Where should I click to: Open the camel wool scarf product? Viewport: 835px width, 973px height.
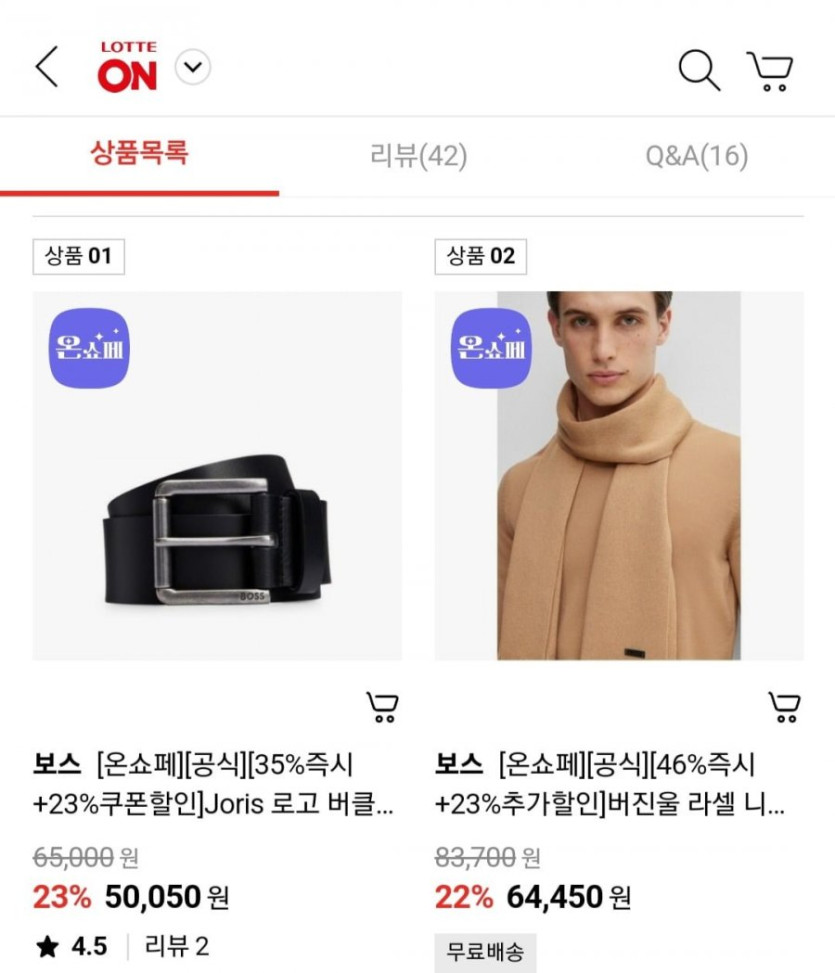(x=618, y=476)
